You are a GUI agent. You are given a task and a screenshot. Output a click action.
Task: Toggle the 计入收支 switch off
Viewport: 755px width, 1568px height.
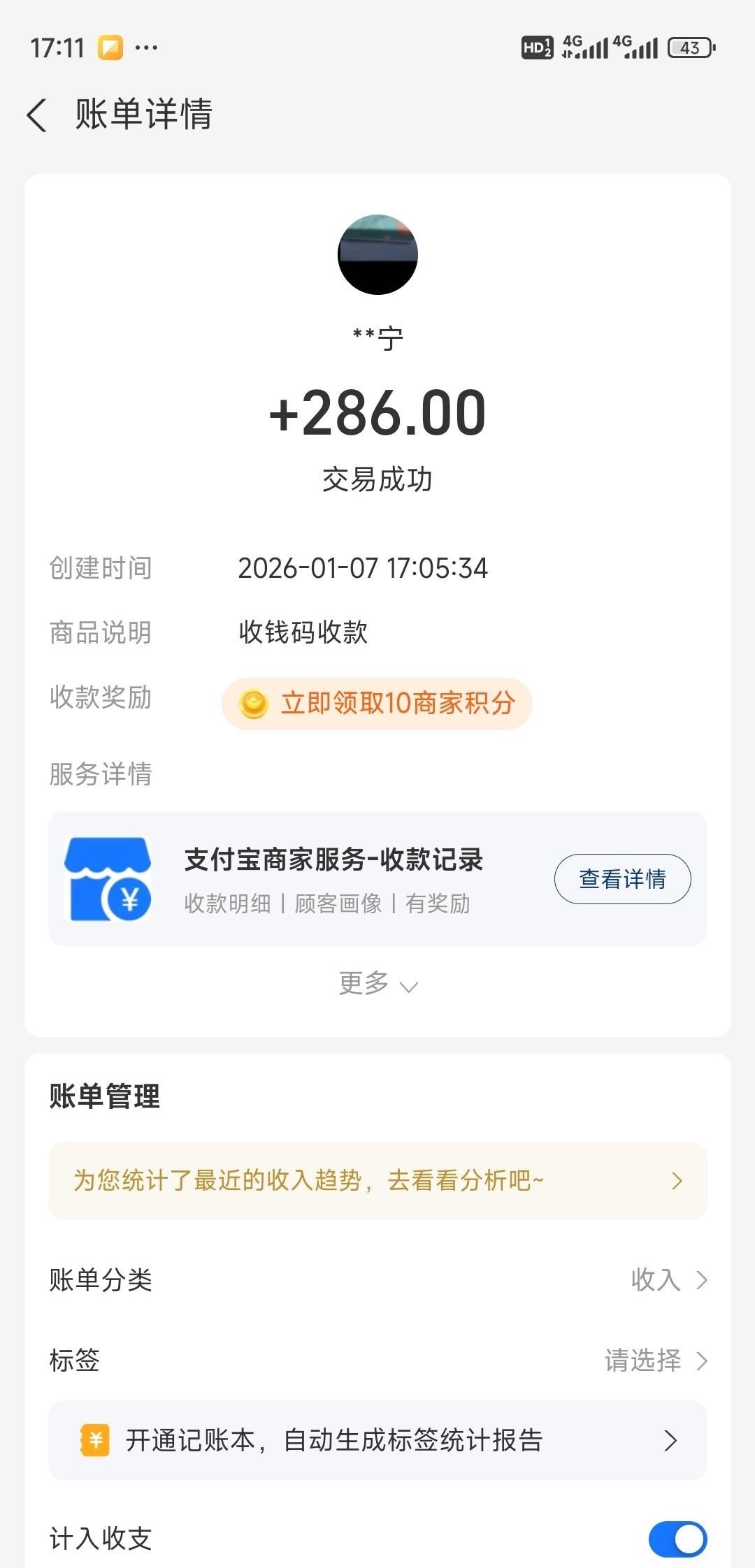coord(677,1539)
